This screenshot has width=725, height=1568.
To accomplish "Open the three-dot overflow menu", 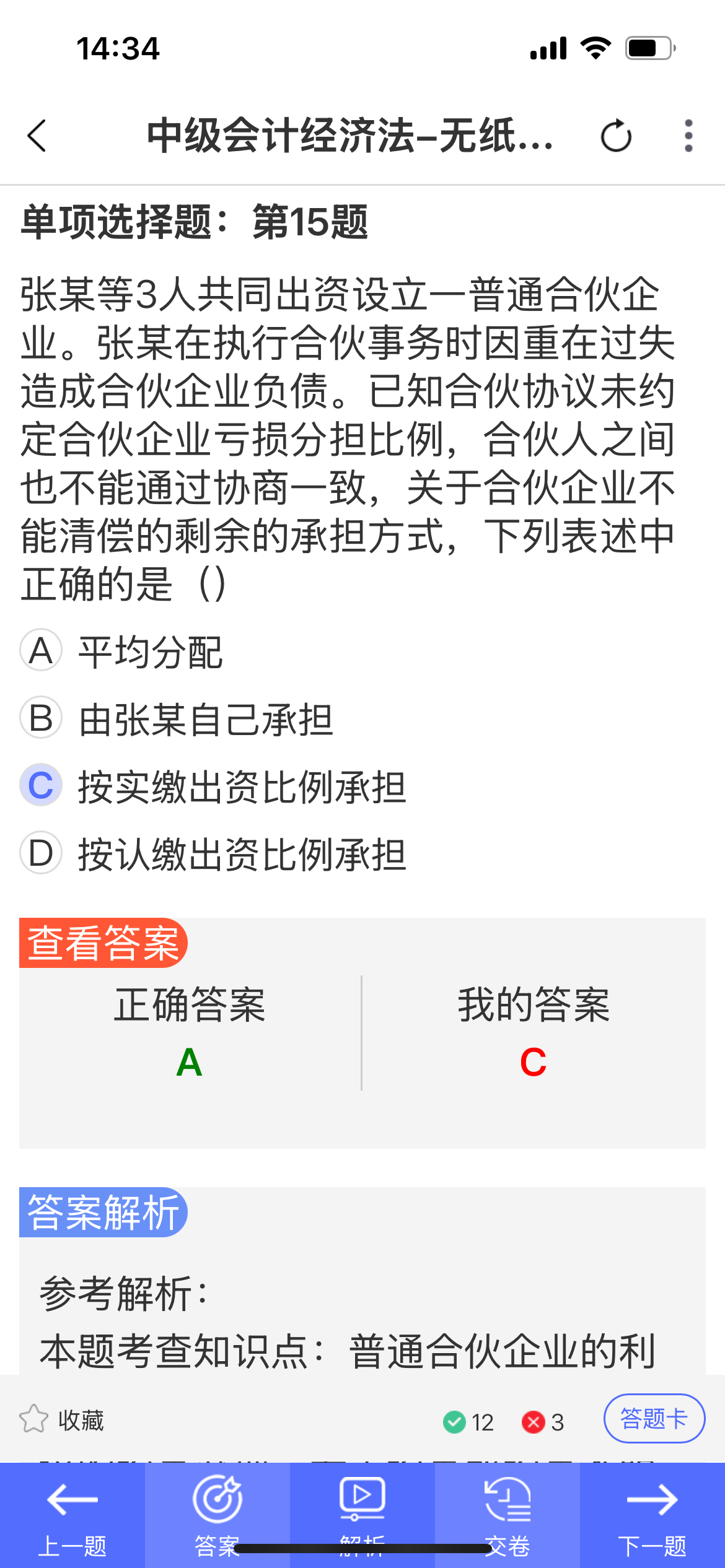I will pyautogui.click(x=688, y=136).
